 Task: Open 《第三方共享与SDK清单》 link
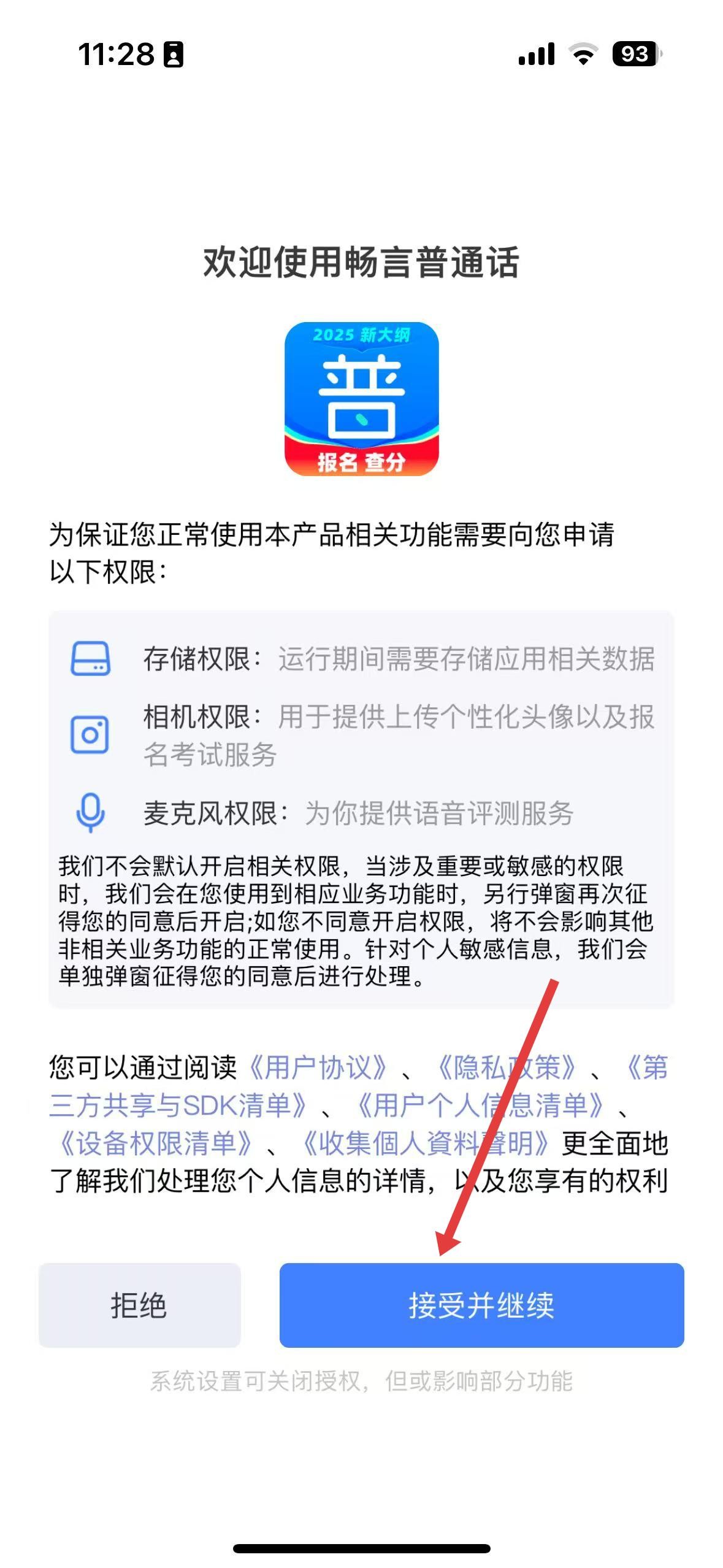[178, 1105]
